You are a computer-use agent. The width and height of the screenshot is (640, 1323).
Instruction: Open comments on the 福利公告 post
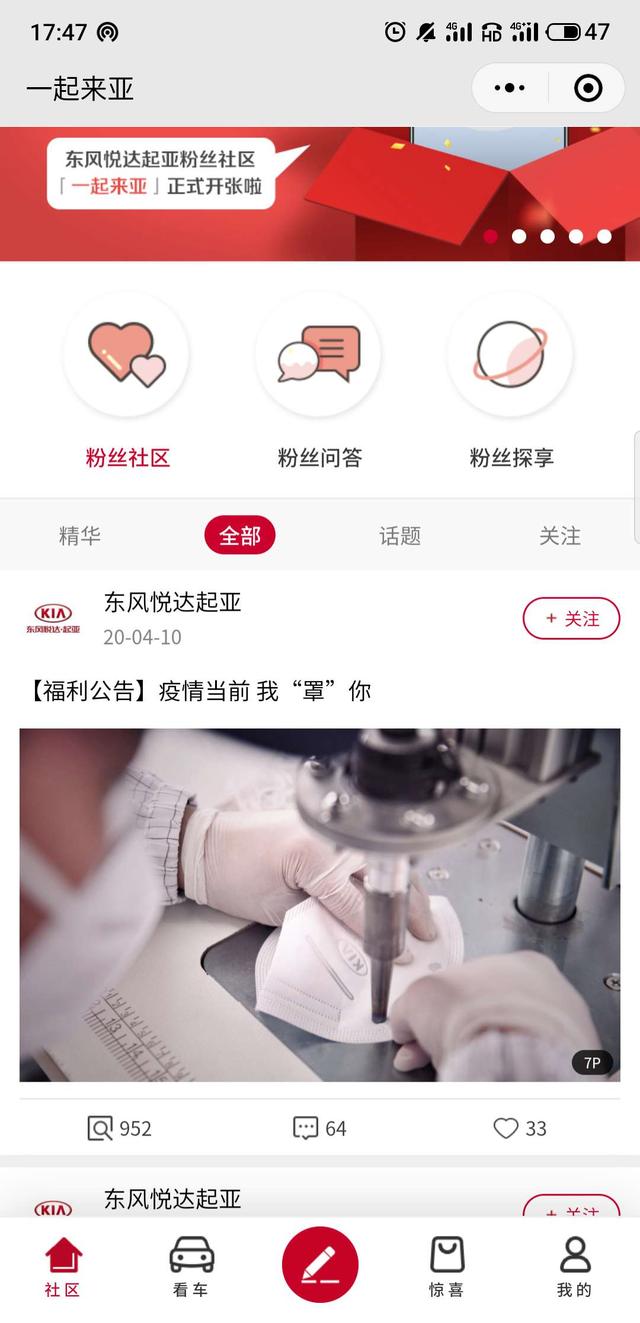[320, 1128]
